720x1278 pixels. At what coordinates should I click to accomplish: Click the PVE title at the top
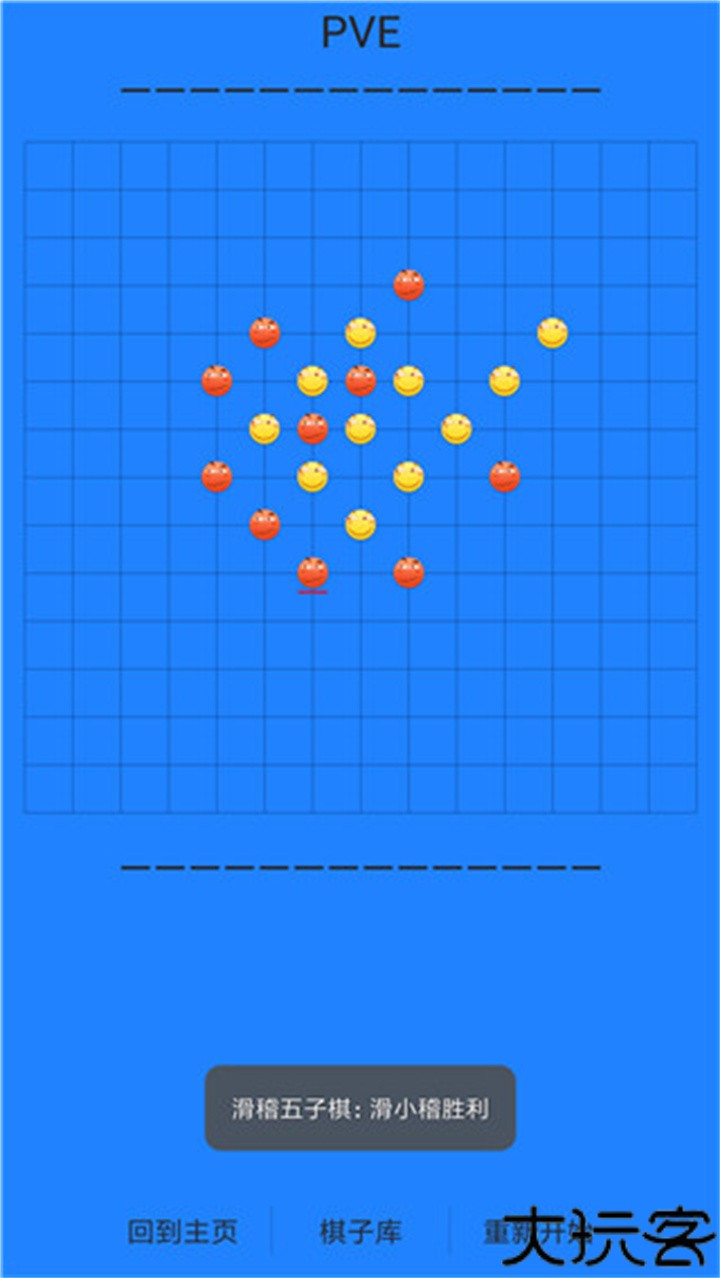(x=360, y=30)
